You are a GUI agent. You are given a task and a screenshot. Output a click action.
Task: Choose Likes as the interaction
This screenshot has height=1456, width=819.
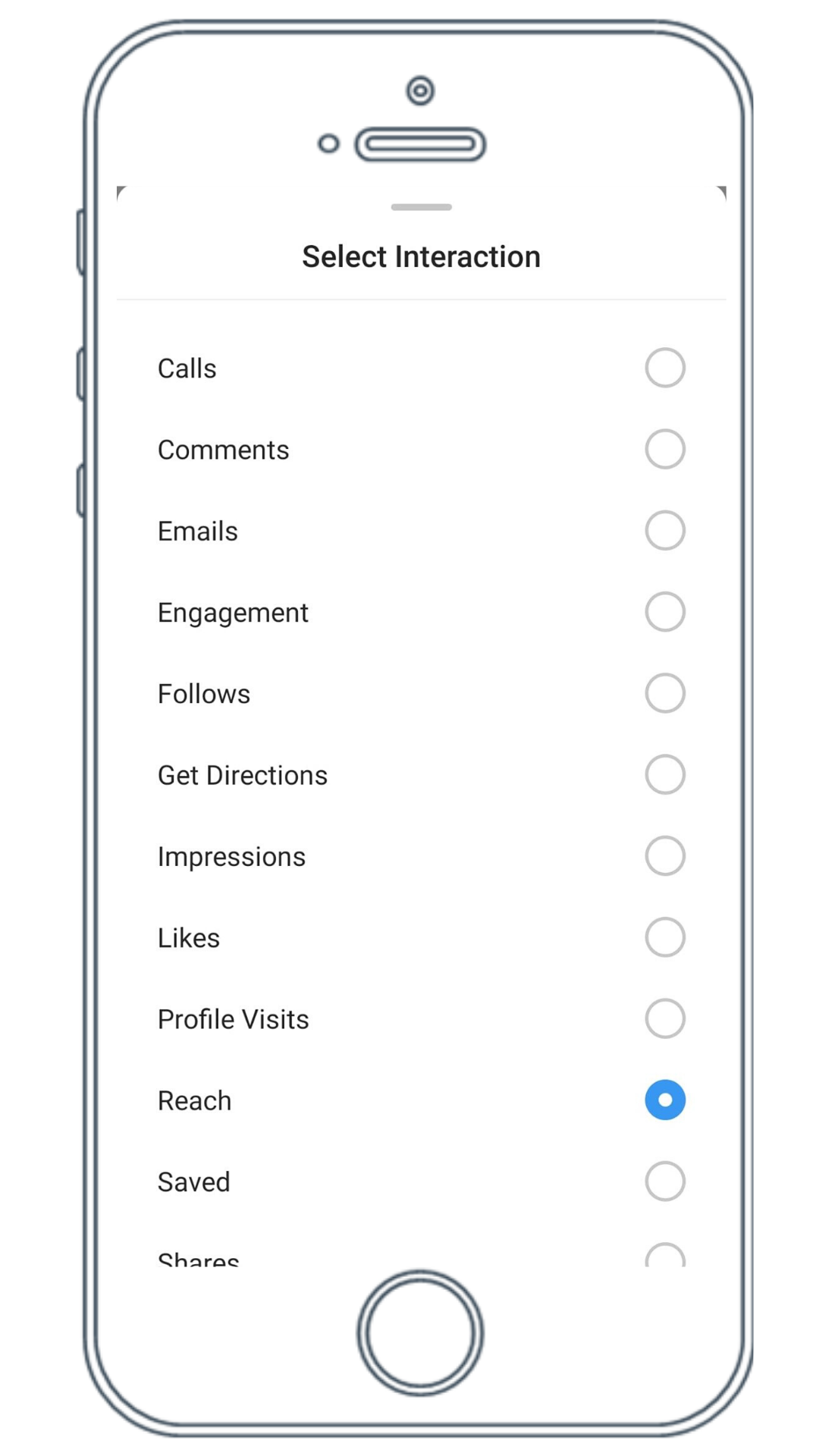pyautogui.click(x=421, y=937)
